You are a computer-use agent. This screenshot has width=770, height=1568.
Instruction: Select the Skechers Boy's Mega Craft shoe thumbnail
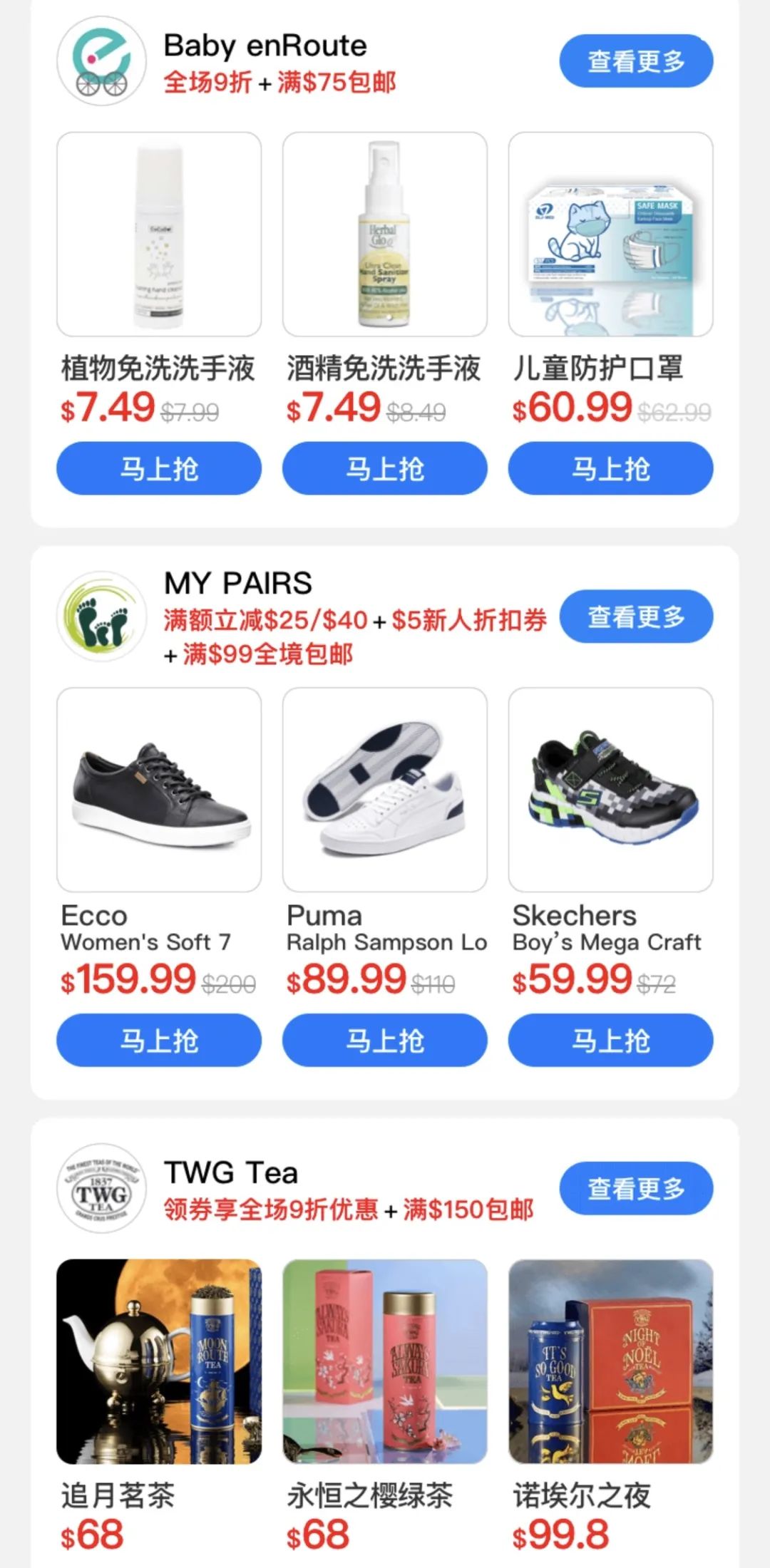pos(611,791)
